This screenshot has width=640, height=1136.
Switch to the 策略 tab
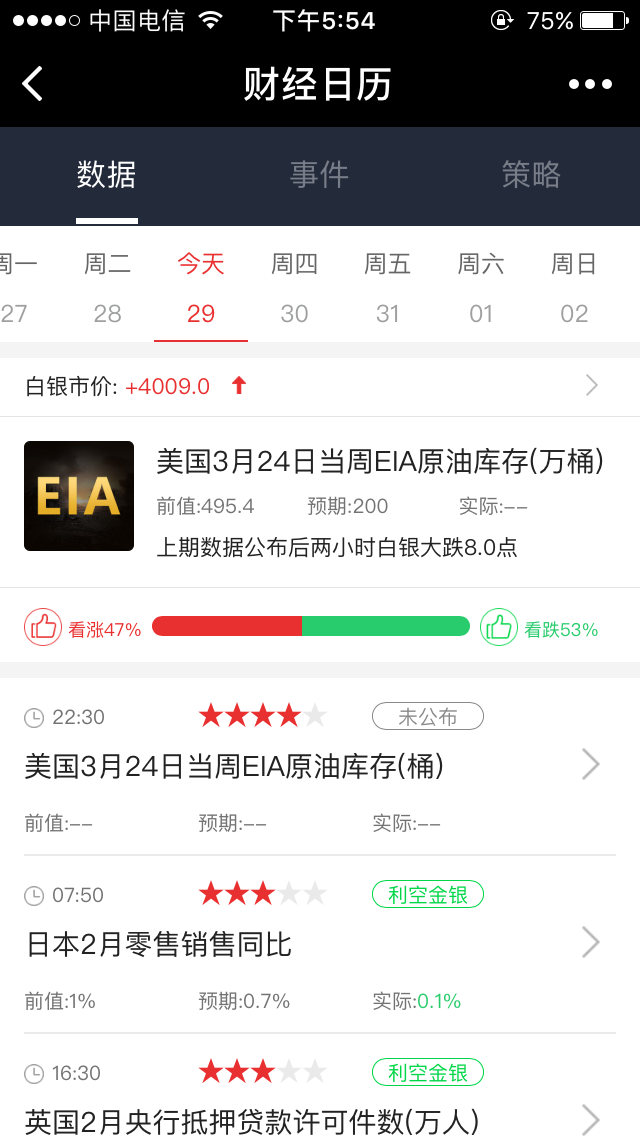coord(531,175)
